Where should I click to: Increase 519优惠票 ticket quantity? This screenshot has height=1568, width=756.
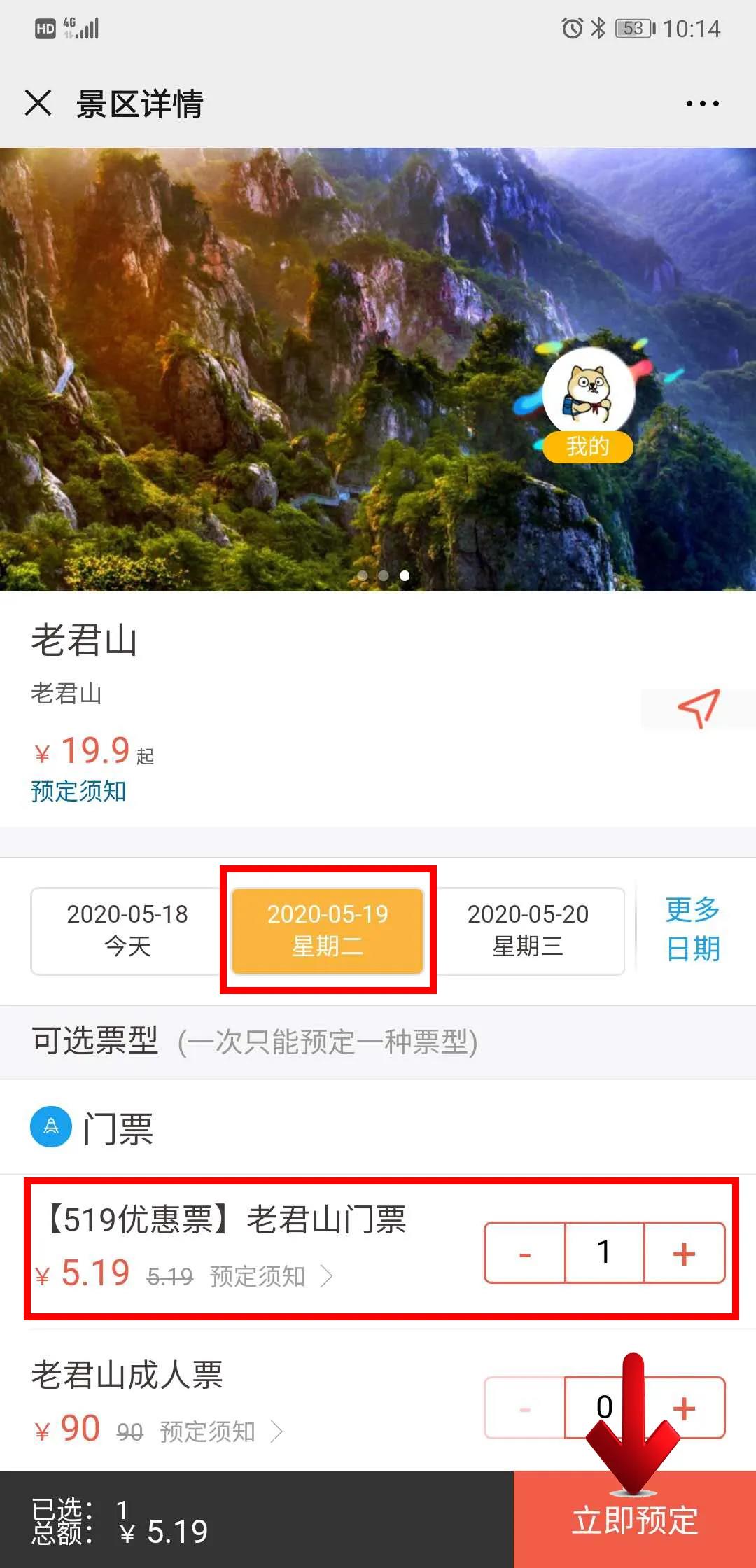(684, 1253)
